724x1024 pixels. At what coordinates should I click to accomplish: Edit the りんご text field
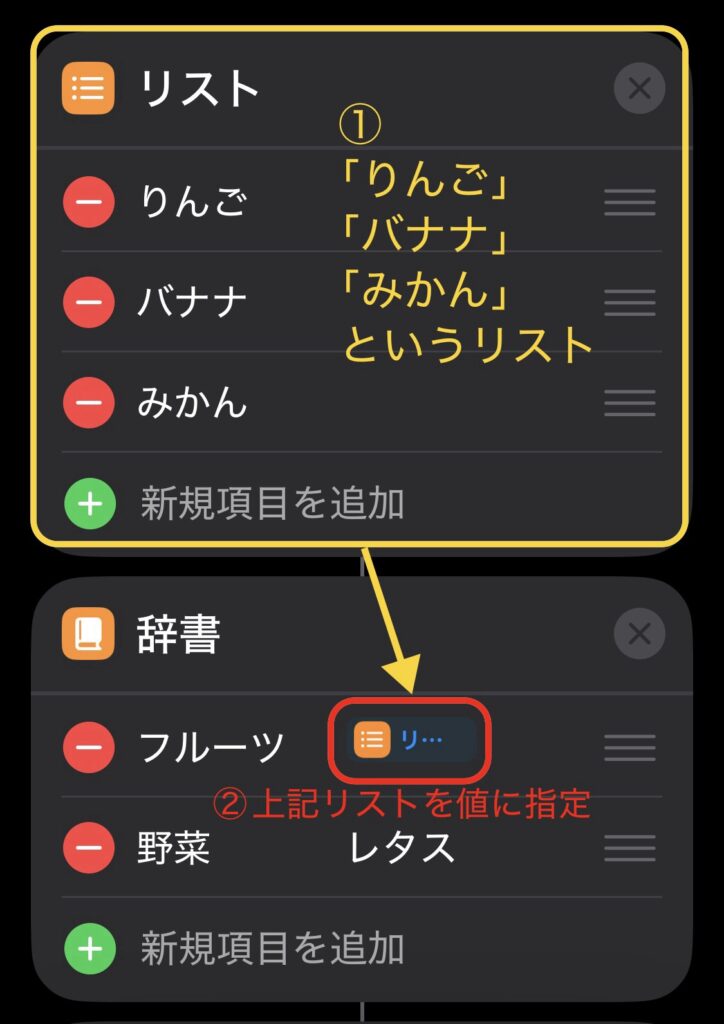pyautogui.click(x=194, y=202)
